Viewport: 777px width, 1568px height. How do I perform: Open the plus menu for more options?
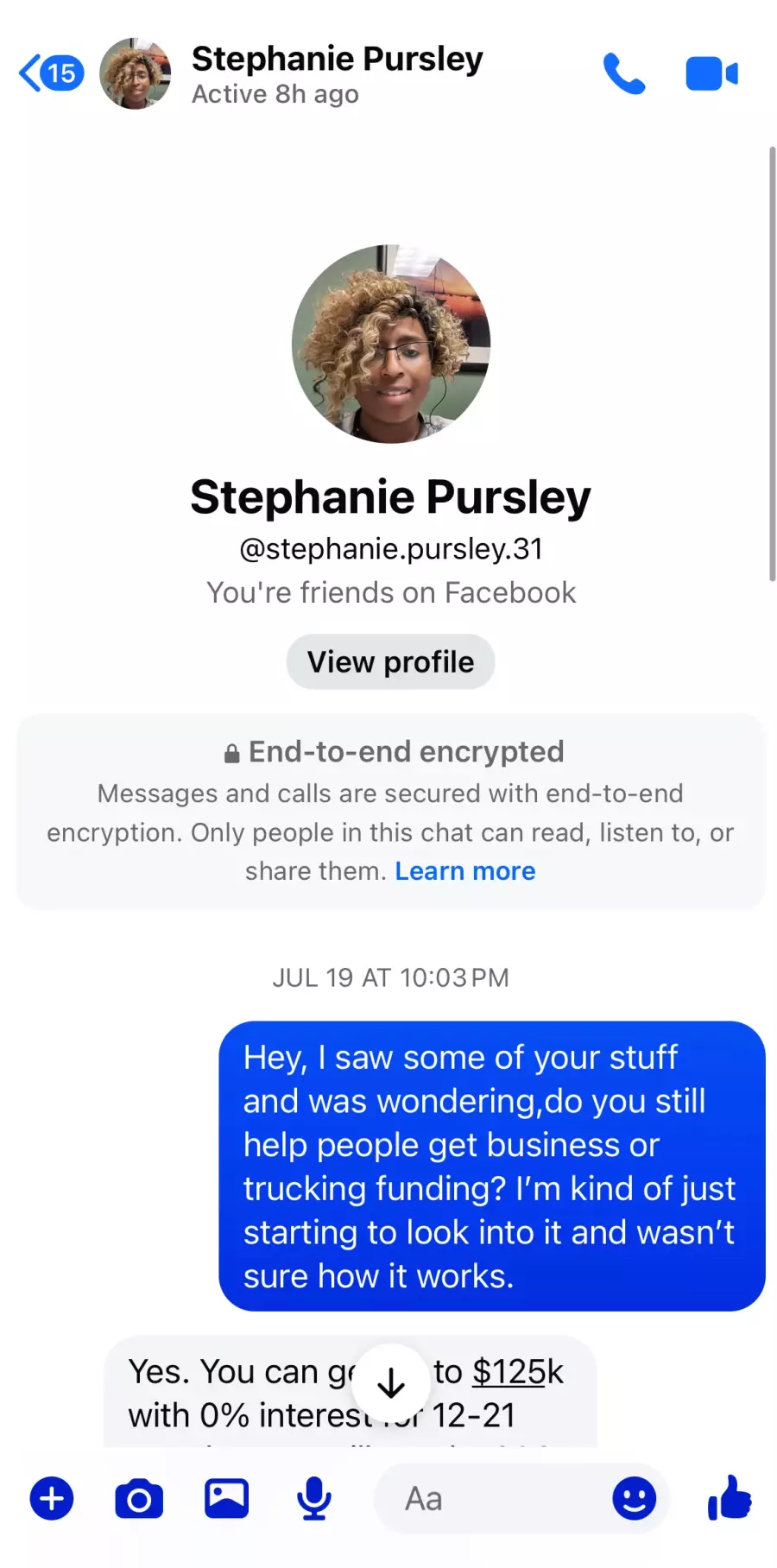click(52, 1499)
